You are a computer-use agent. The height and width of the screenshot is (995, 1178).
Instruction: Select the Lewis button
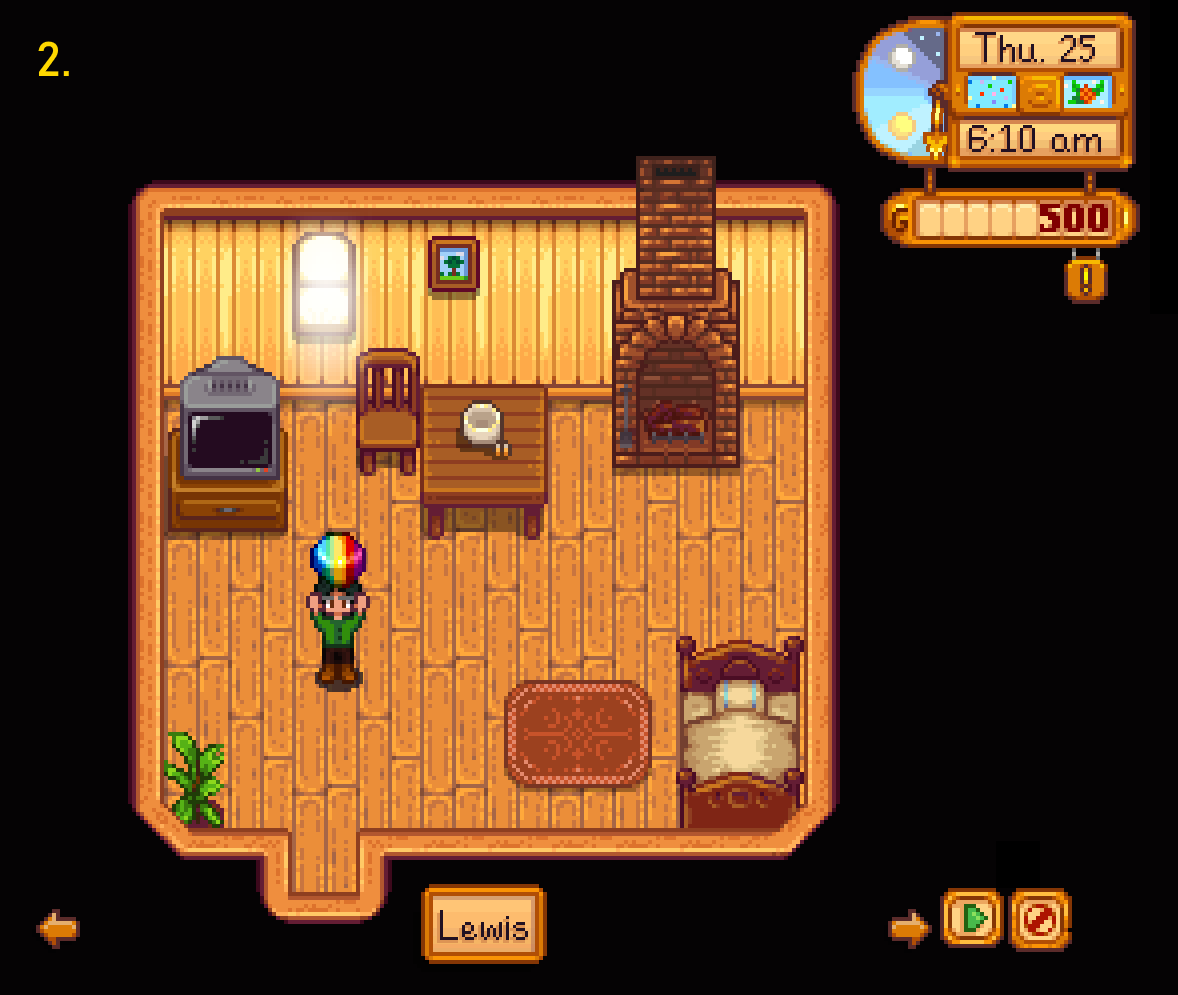(483, 926)
